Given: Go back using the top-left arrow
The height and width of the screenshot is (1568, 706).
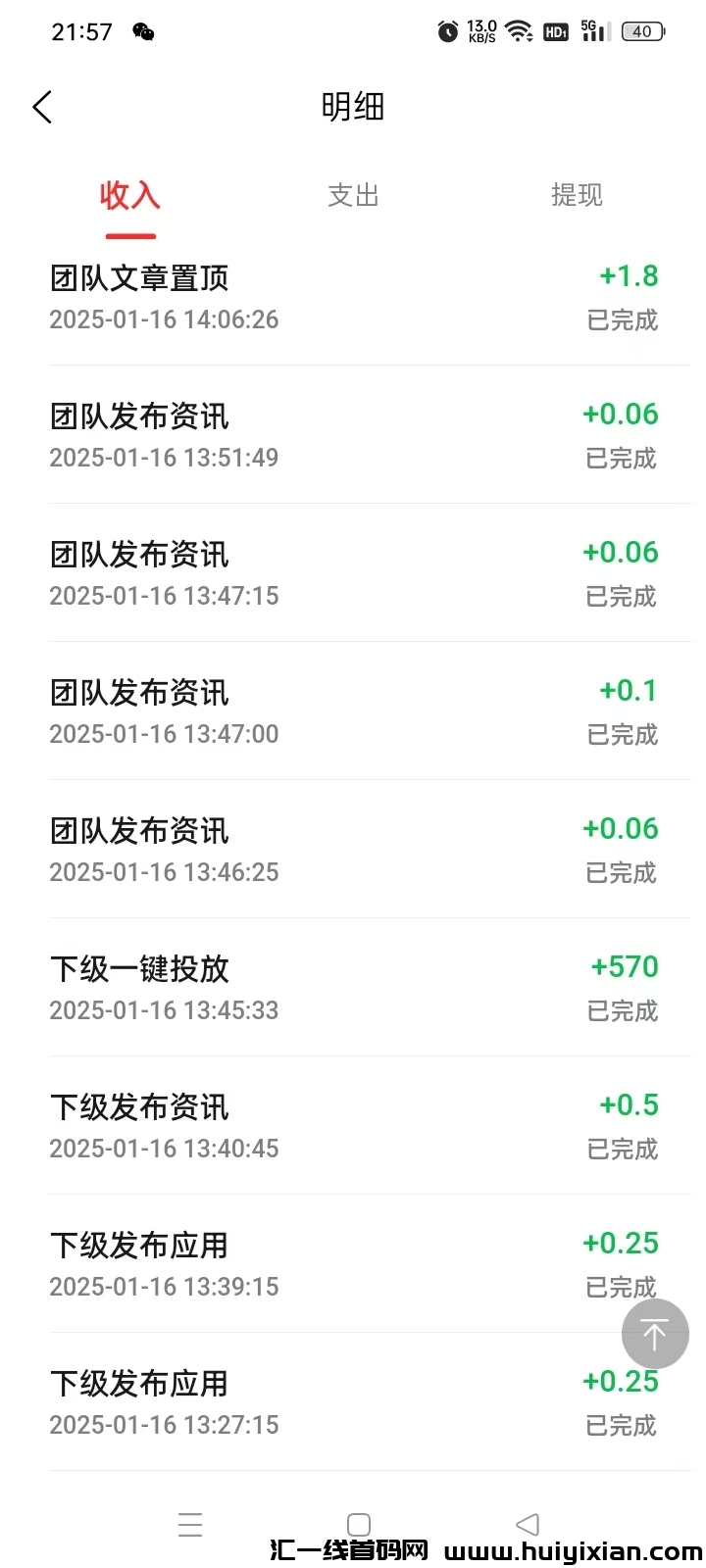Looking at the screenshot, I should 42,107.
